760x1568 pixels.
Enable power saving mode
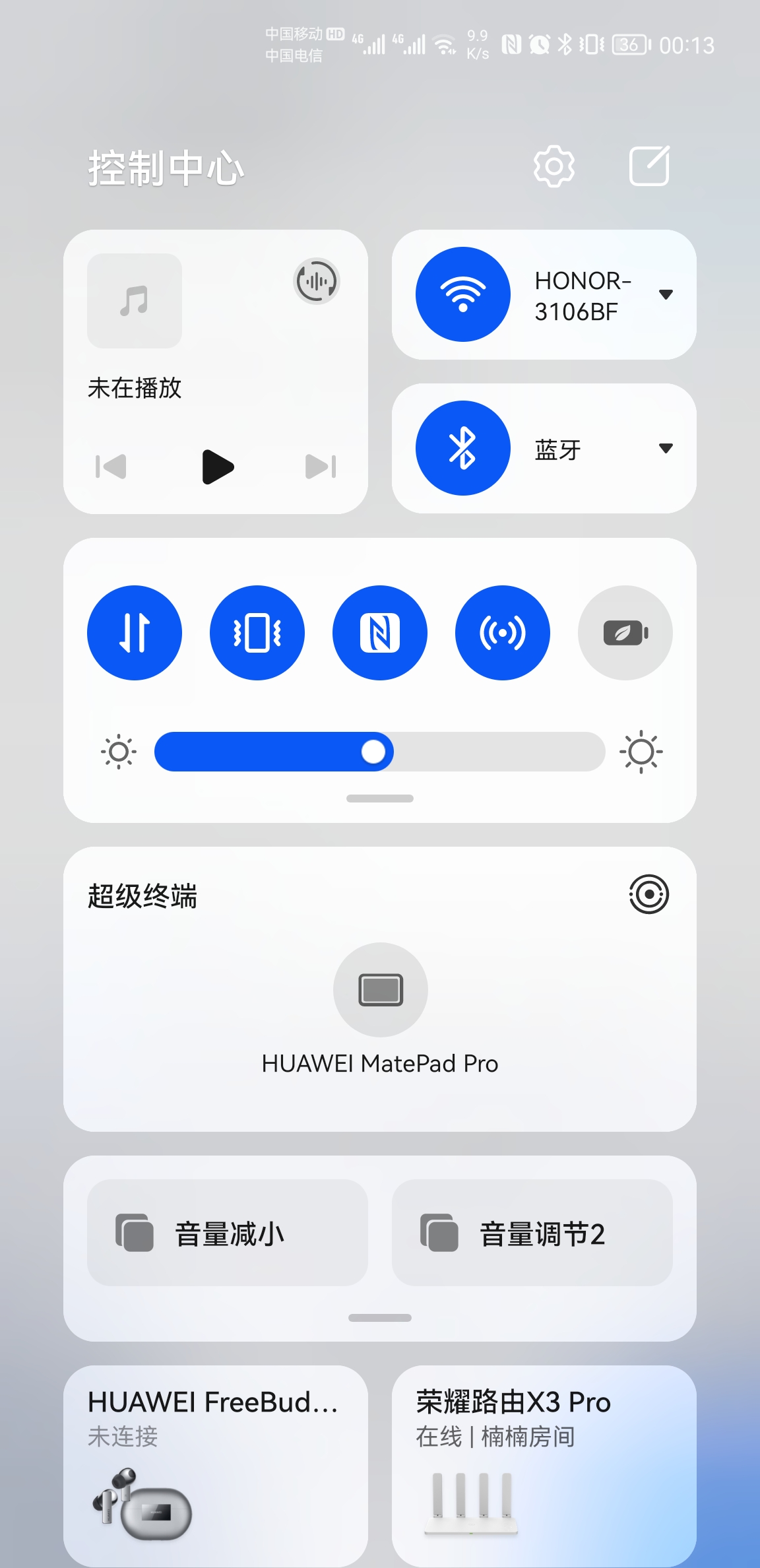[625, 633]
